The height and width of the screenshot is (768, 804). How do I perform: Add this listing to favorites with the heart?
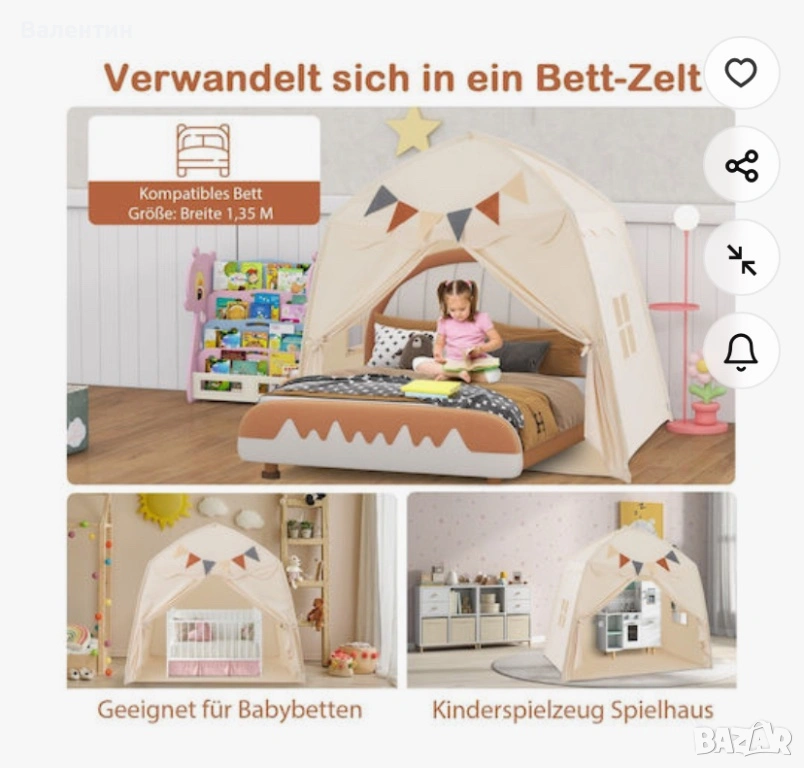click(x=741, y=73)
